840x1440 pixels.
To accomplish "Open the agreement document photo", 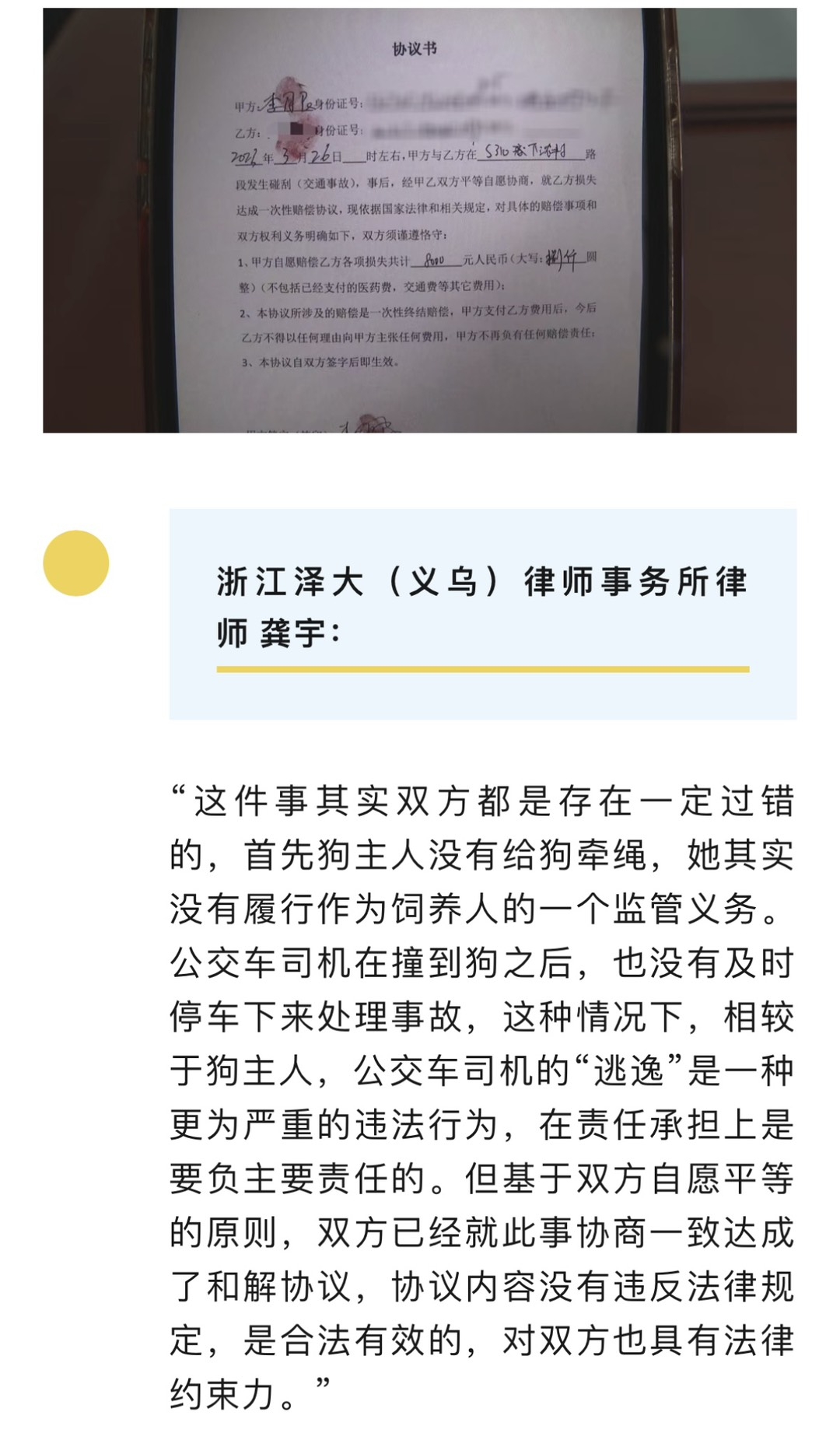I will [x=420, y=220].
